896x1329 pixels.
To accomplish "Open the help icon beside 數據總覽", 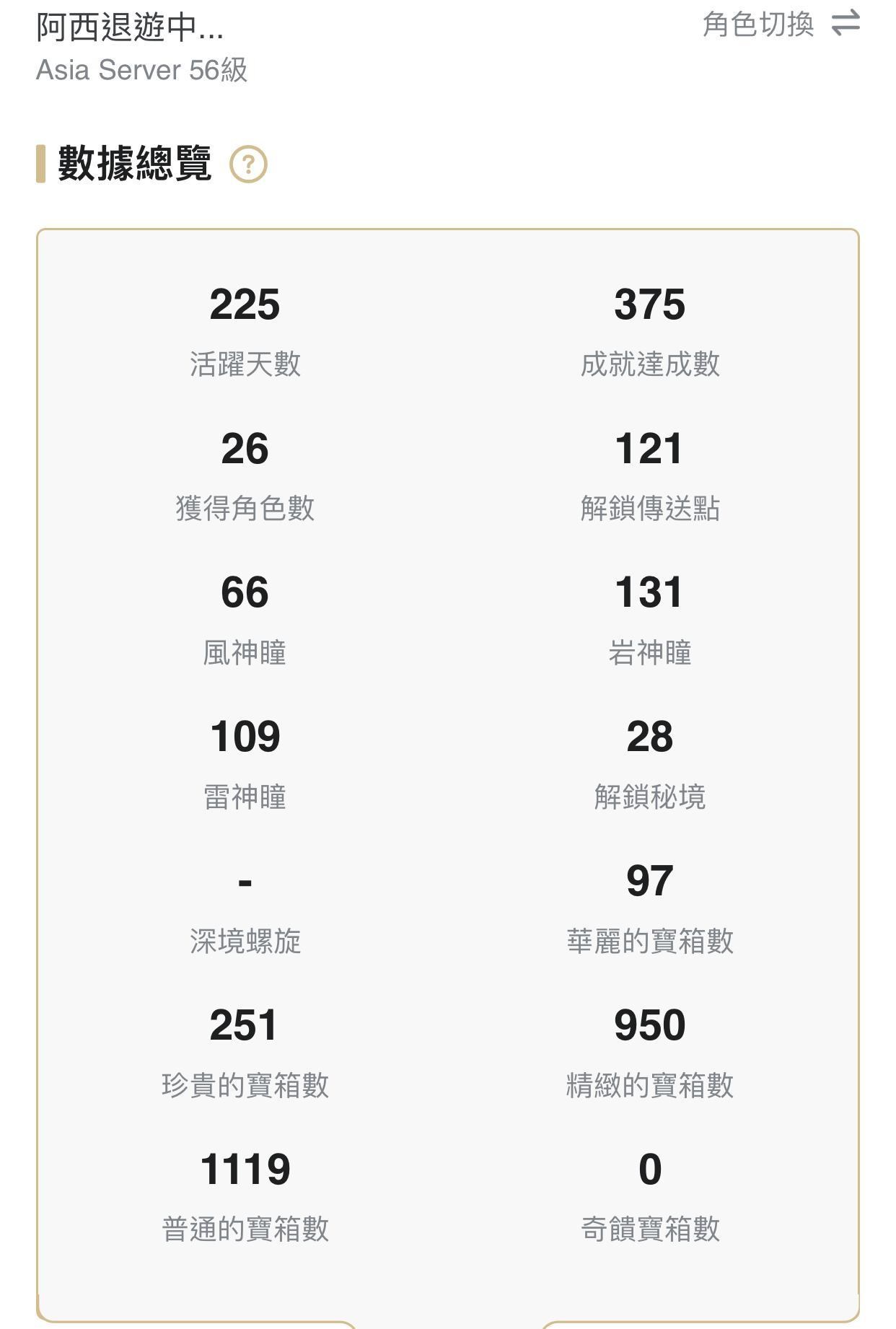I will (x=248, y=165).
